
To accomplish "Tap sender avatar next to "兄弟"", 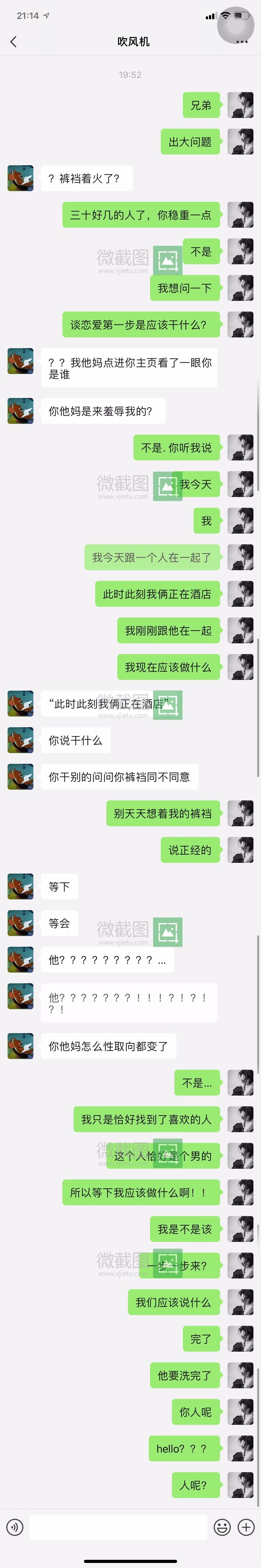I will coord(240,105).
